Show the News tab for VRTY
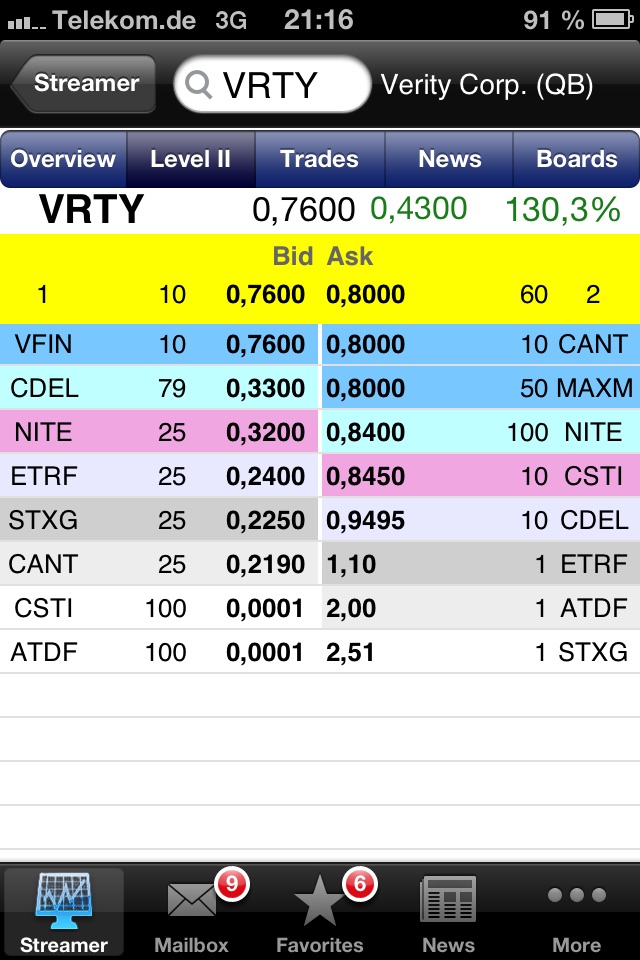 [x=449, y=159]
